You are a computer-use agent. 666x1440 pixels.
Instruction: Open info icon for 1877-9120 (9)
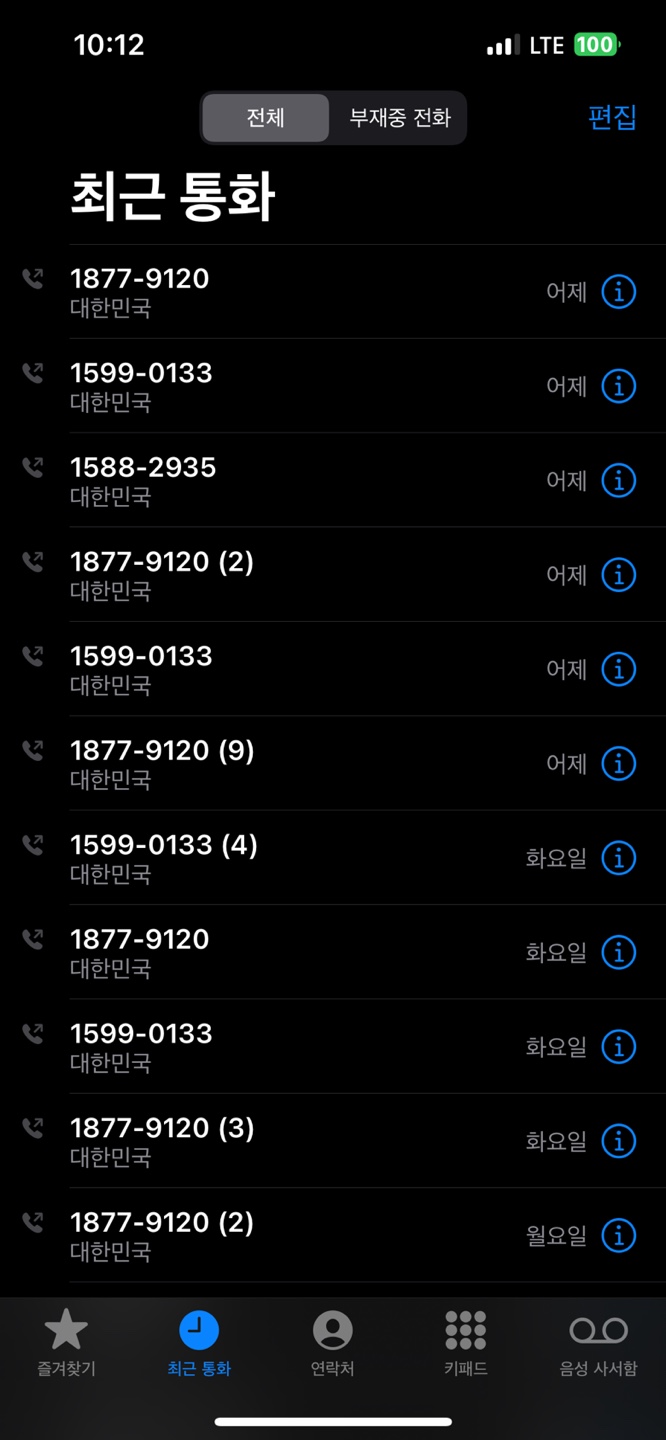619,763
